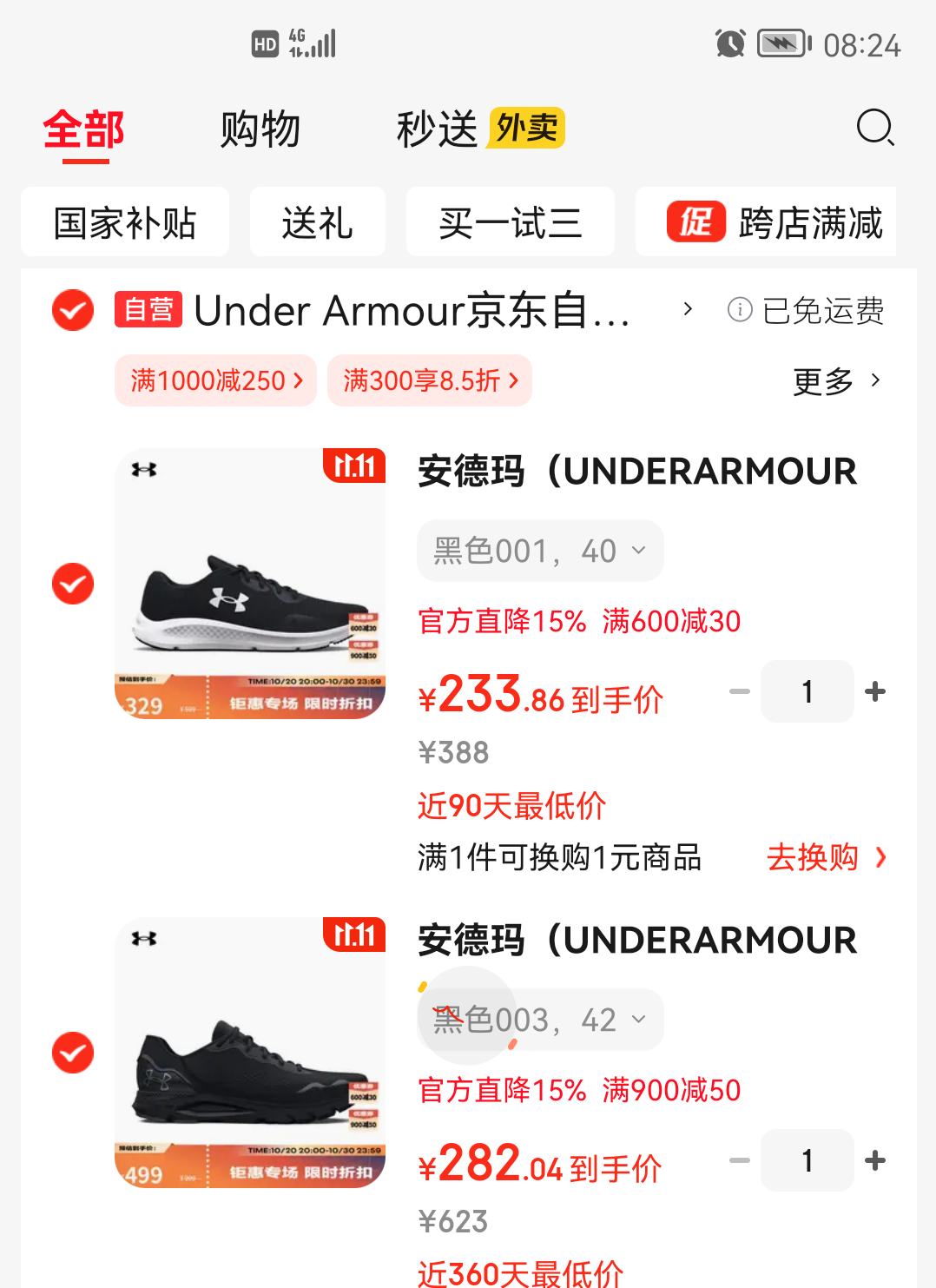Select the 国家补贴 filter chip
Screen dimensions: 936x1288
pyautogui.click(x=125, y=222)
